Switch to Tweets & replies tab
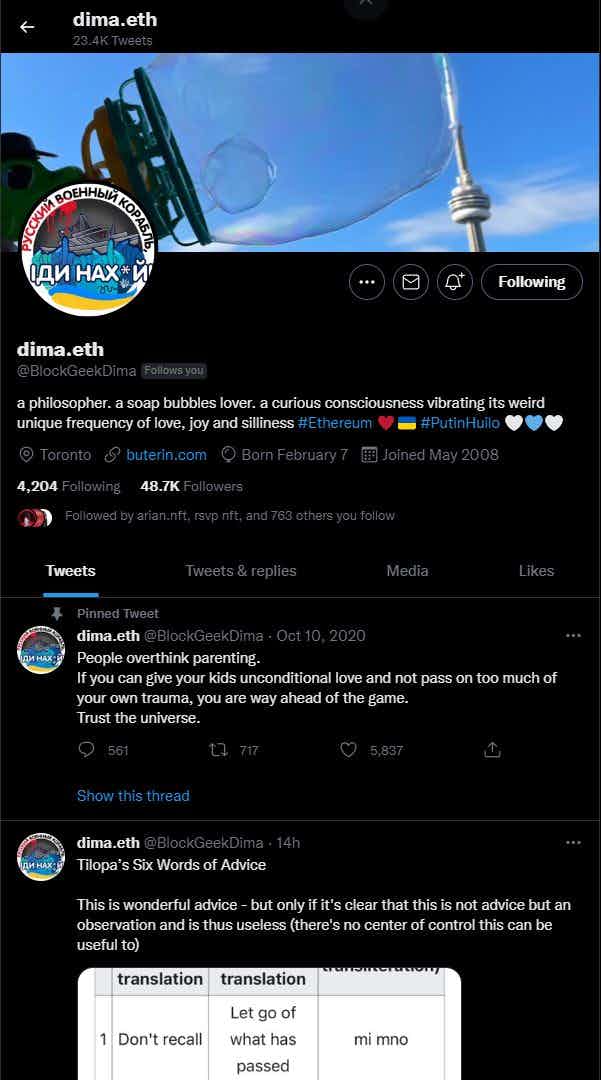The image size is (601, 1080). click(241, 571)
